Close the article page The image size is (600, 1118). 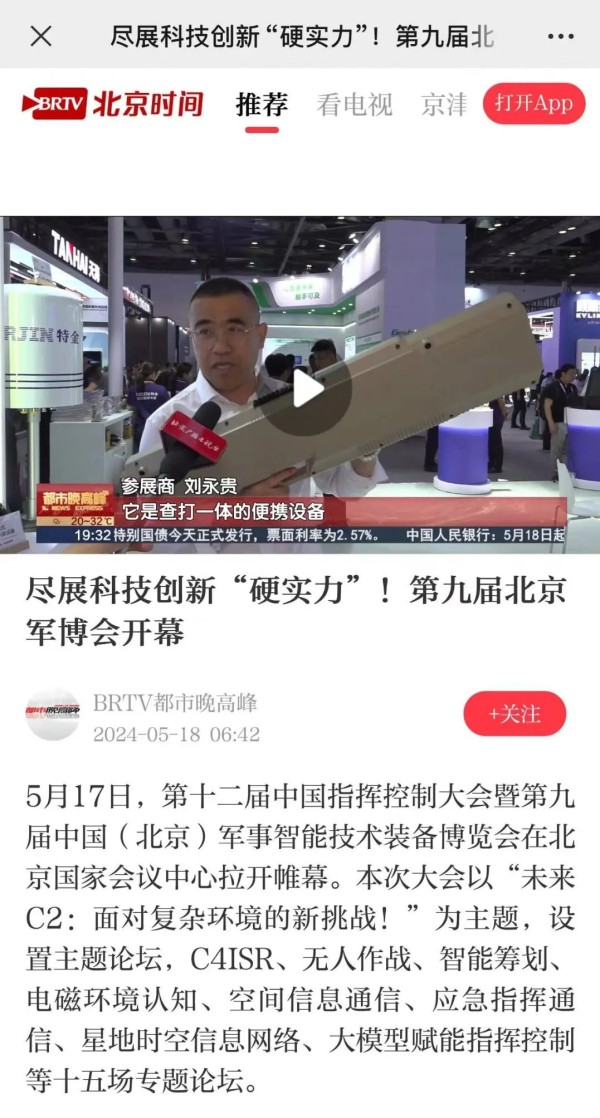click(x=41, y=37)
